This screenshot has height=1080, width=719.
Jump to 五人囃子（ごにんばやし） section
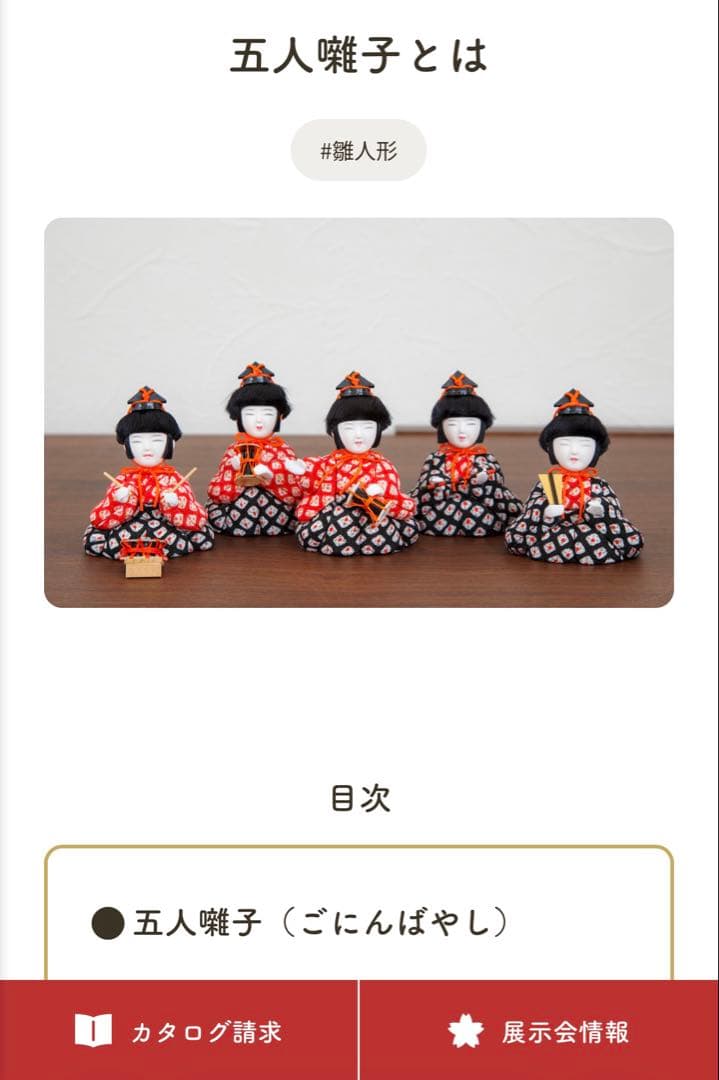(320, 922)
